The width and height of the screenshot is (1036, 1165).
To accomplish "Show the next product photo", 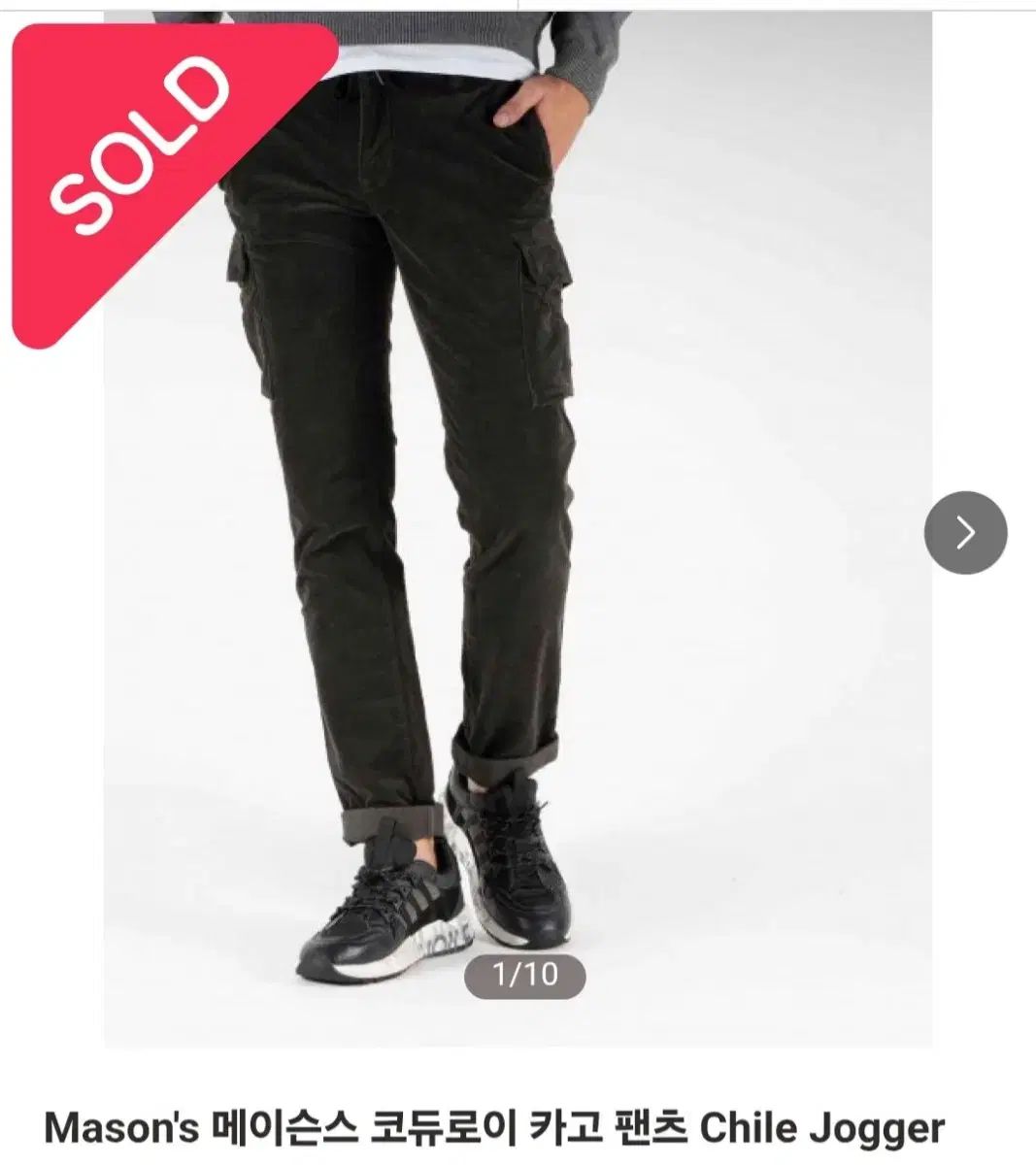I will pos(964,532).
